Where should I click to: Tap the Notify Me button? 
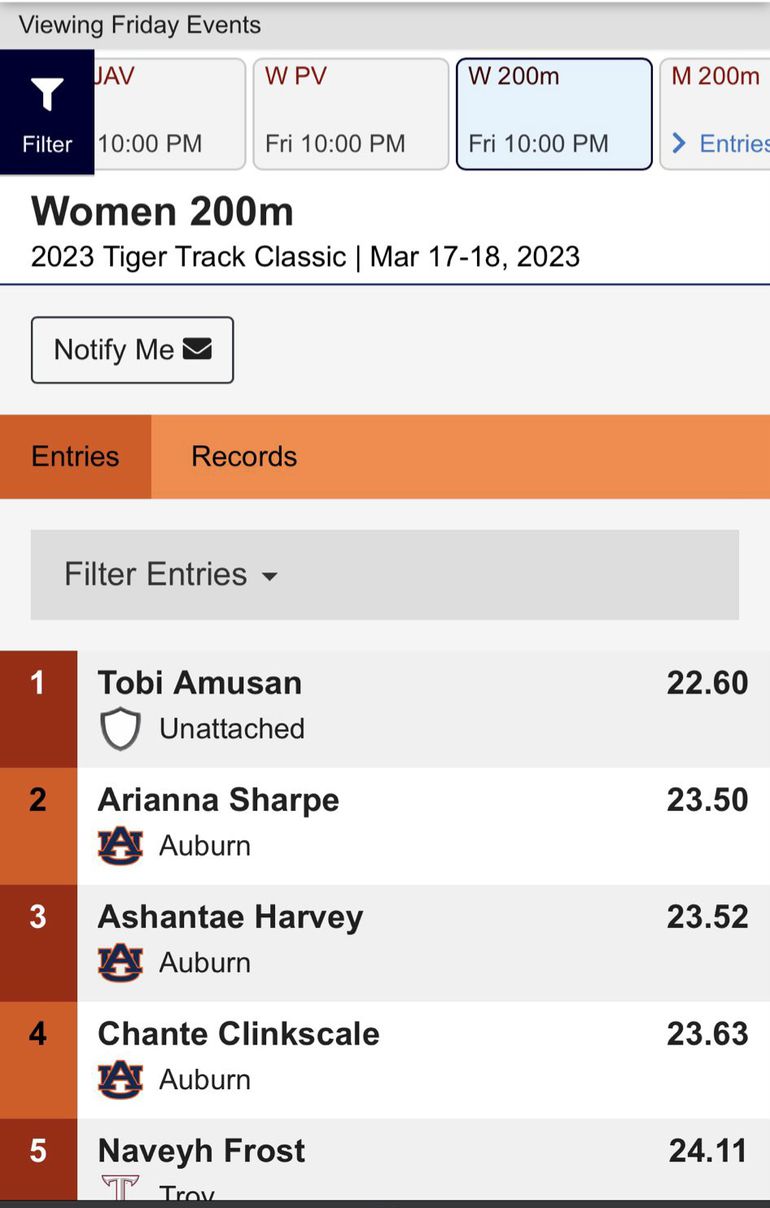tap(132, 350)
